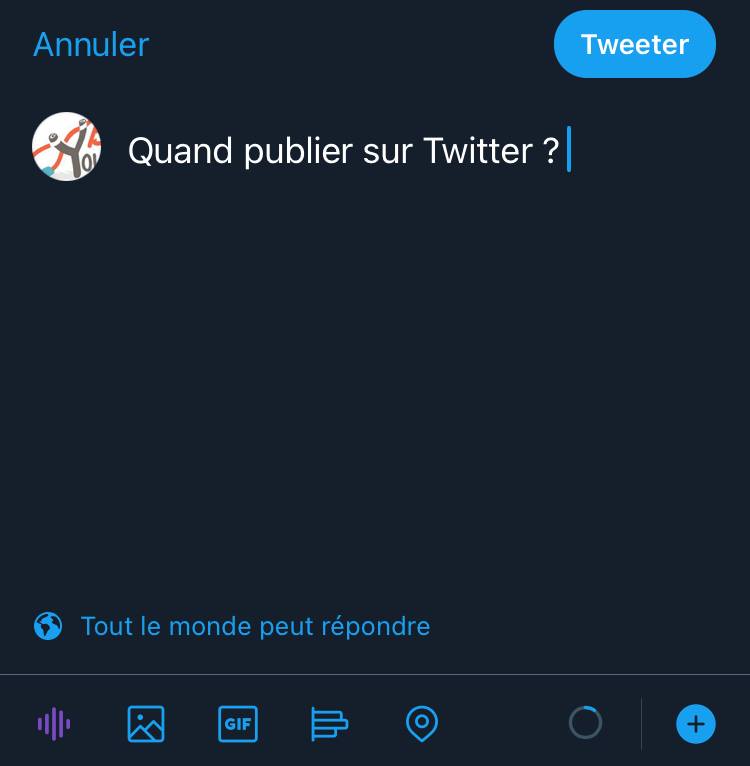Tap Annuler to cancel the tweet
The height and width of the screenshot is (766, 750).
pos(91,45)
